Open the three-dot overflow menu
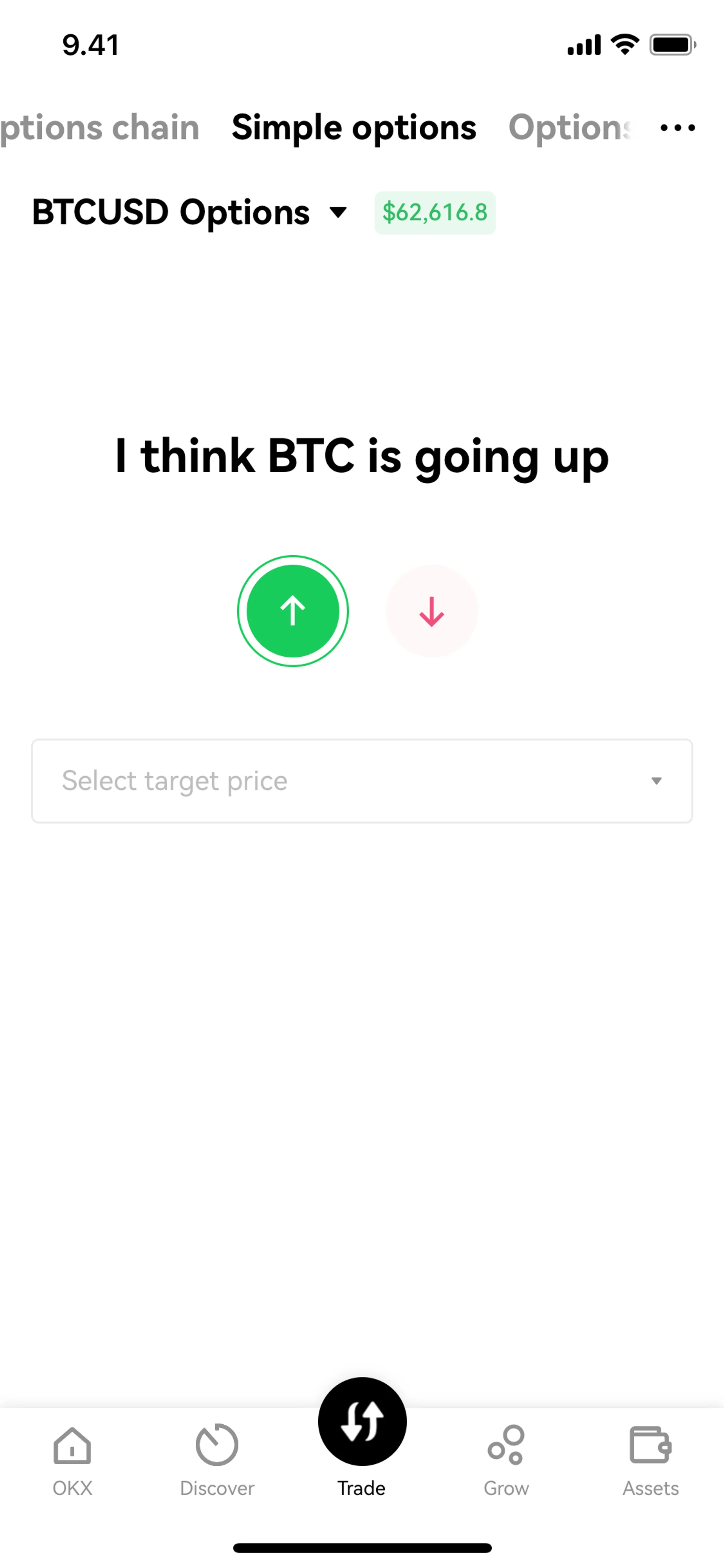Viewport: 724px width, 1568px height. point(677,128)
